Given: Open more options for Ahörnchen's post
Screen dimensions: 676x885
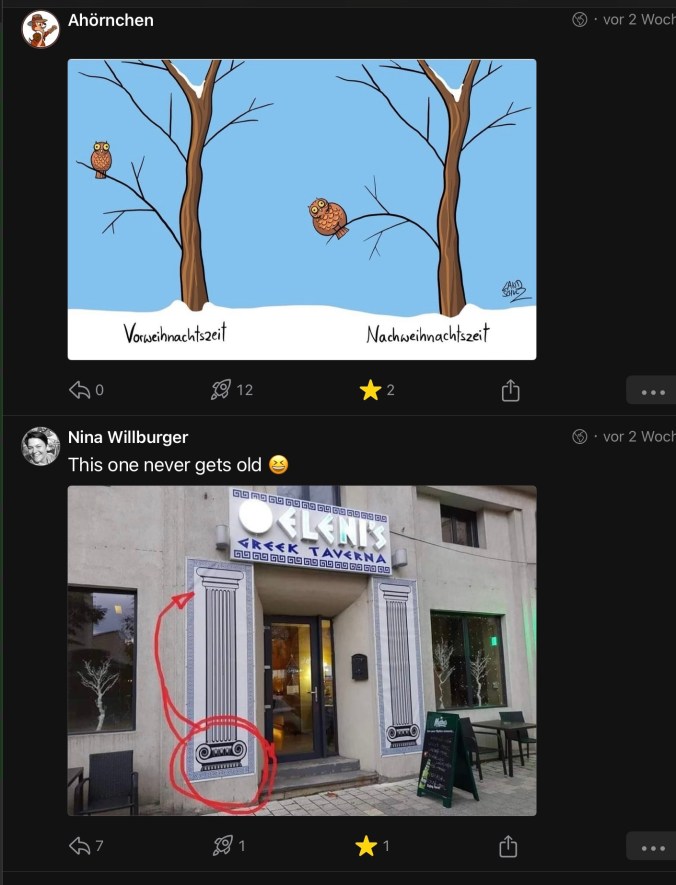Looking at the screenshot, I should coord(652,391).
